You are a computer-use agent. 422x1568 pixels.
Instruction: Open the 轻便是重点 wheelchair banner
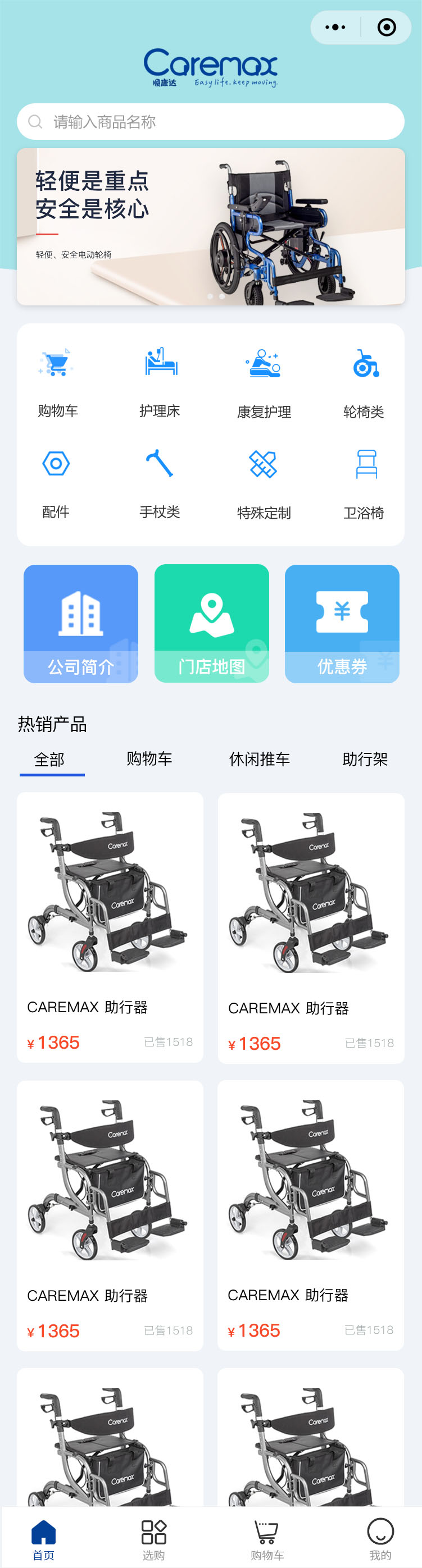[211, 226]
